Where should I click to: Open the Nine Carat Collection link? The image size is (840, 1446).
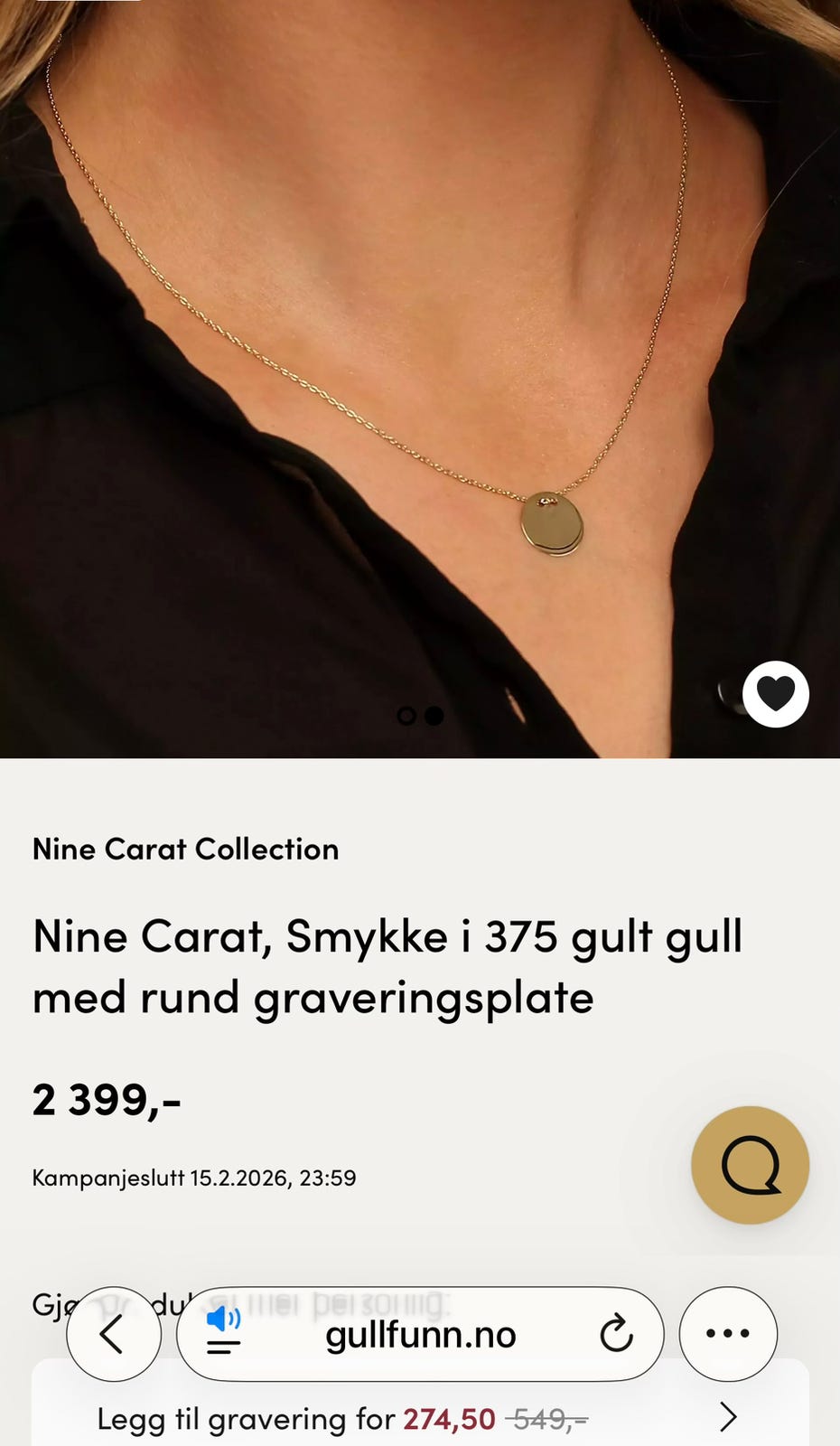(184, 849)
